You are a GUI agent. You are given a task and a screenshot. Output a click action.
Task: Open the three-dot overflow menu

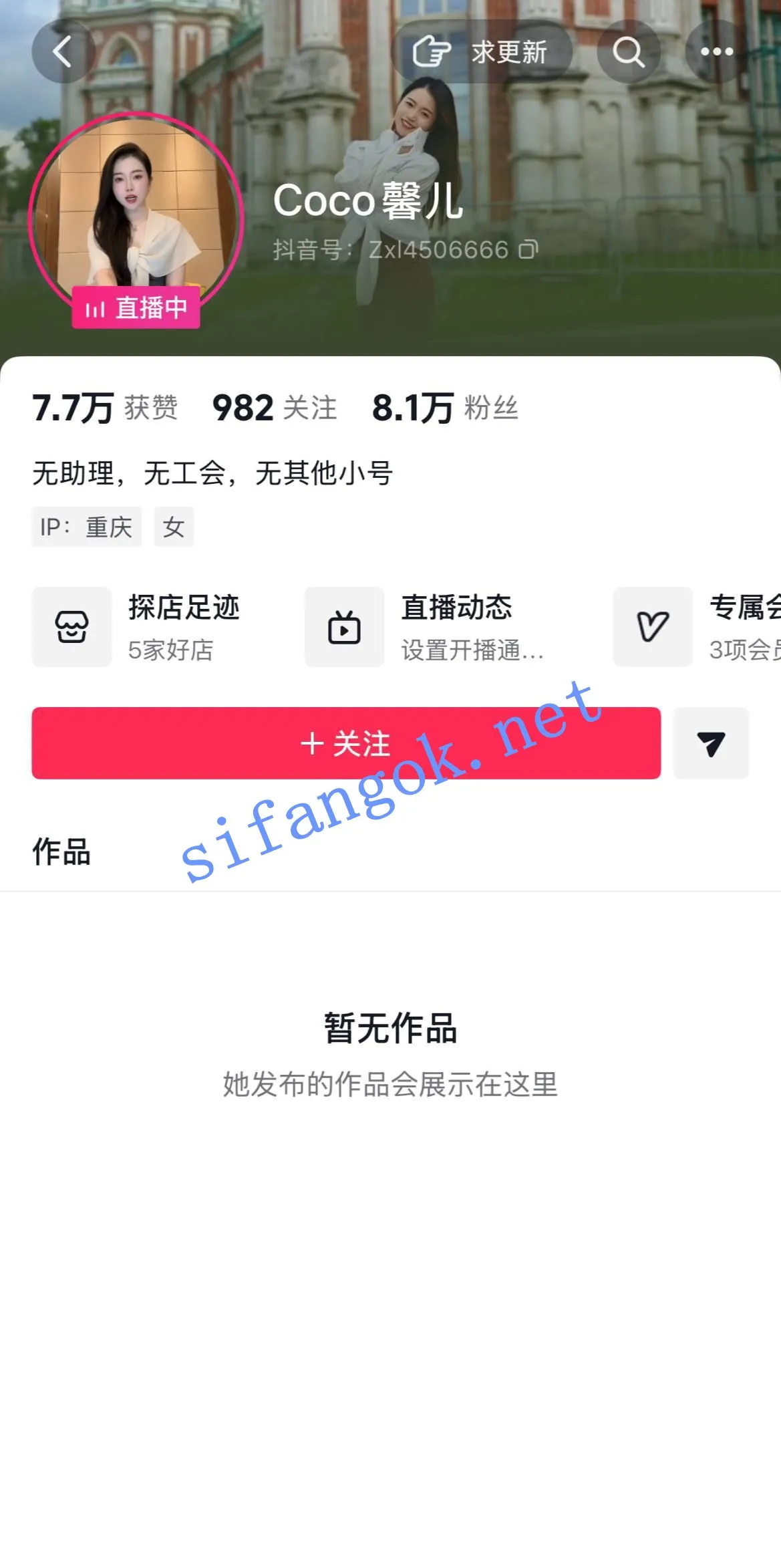pyautogui.click(x=717, y=51)
